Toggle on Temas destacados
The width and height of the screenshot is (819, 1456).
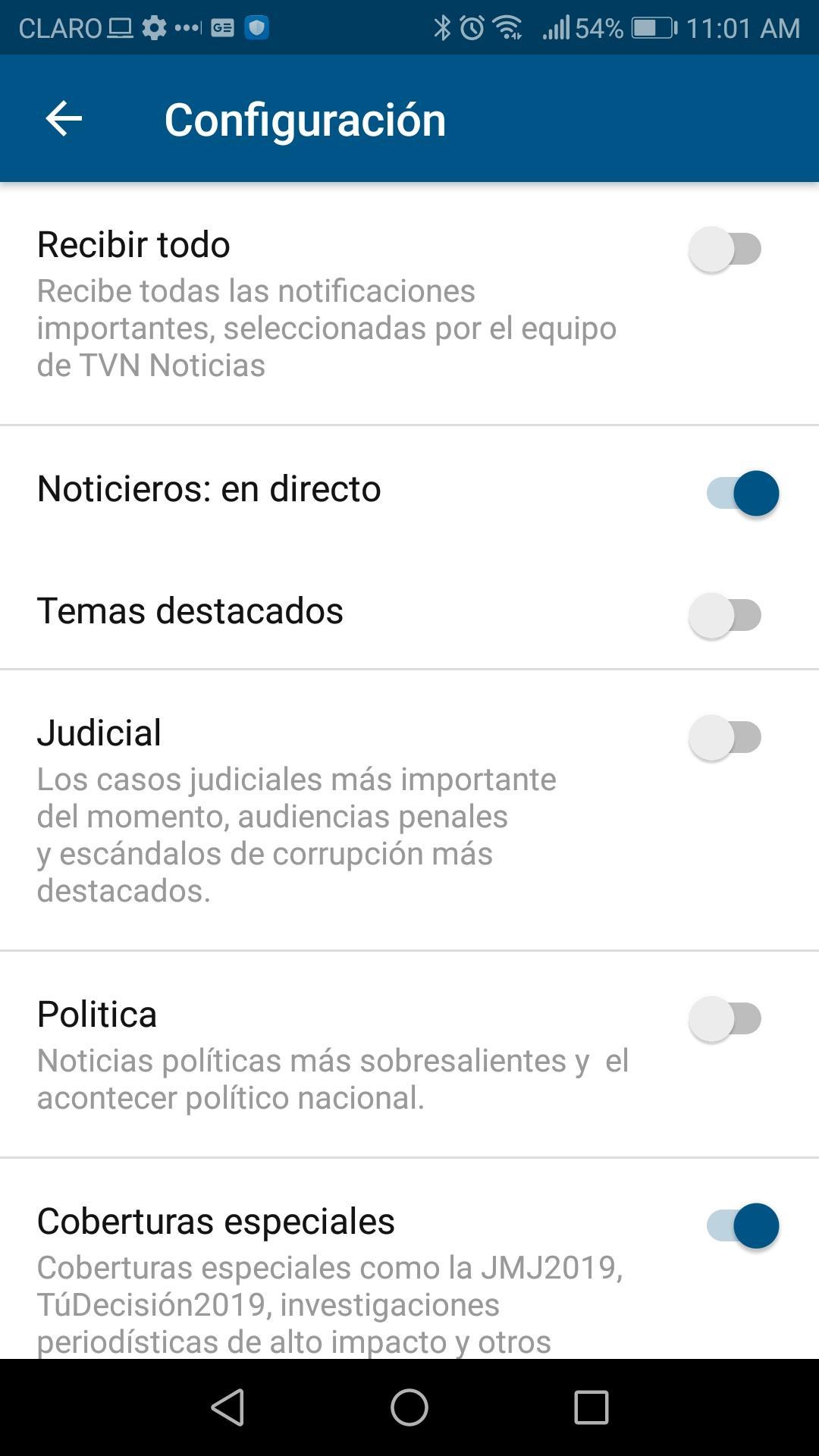click(x=726, y=615)
